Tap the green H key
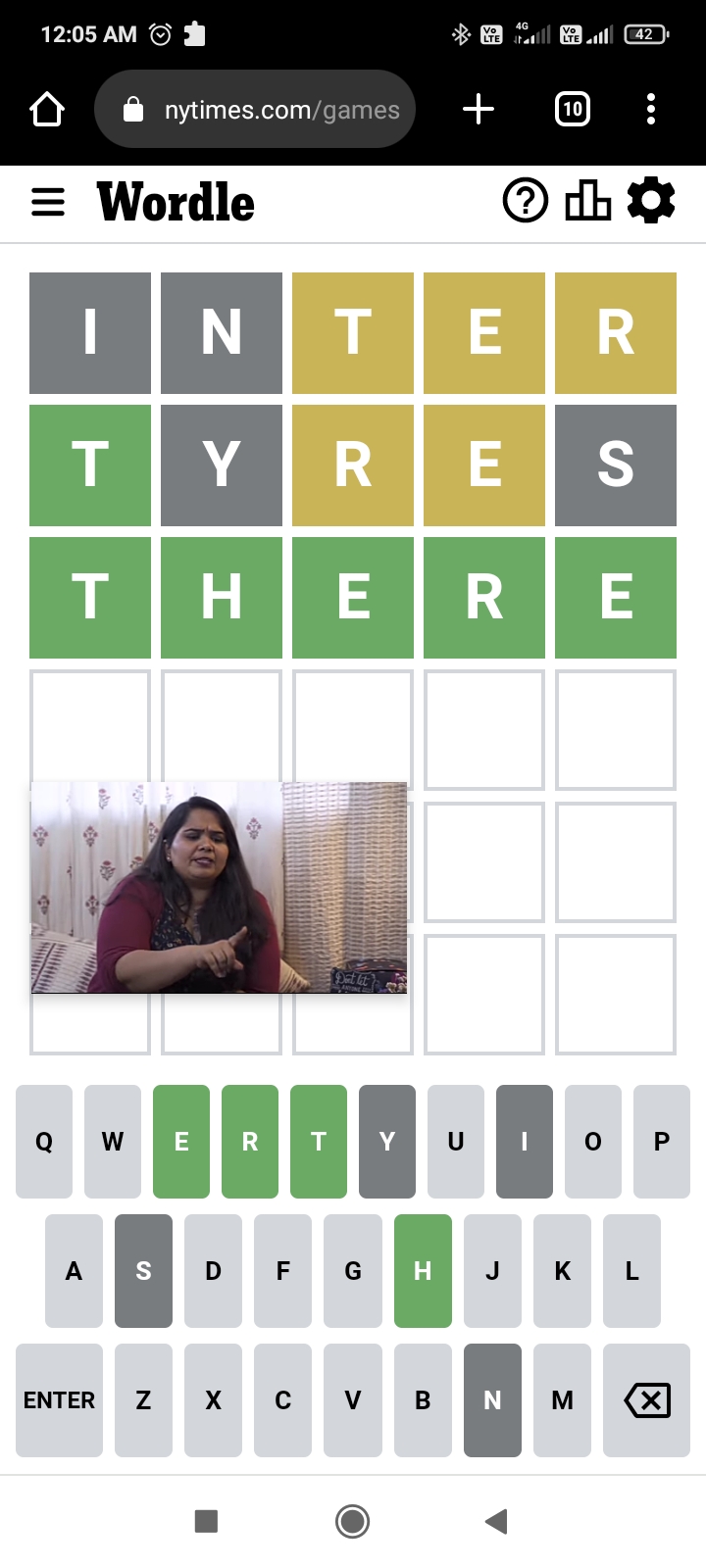Screen dimensions: 706x1568 tap(423, 1270)
